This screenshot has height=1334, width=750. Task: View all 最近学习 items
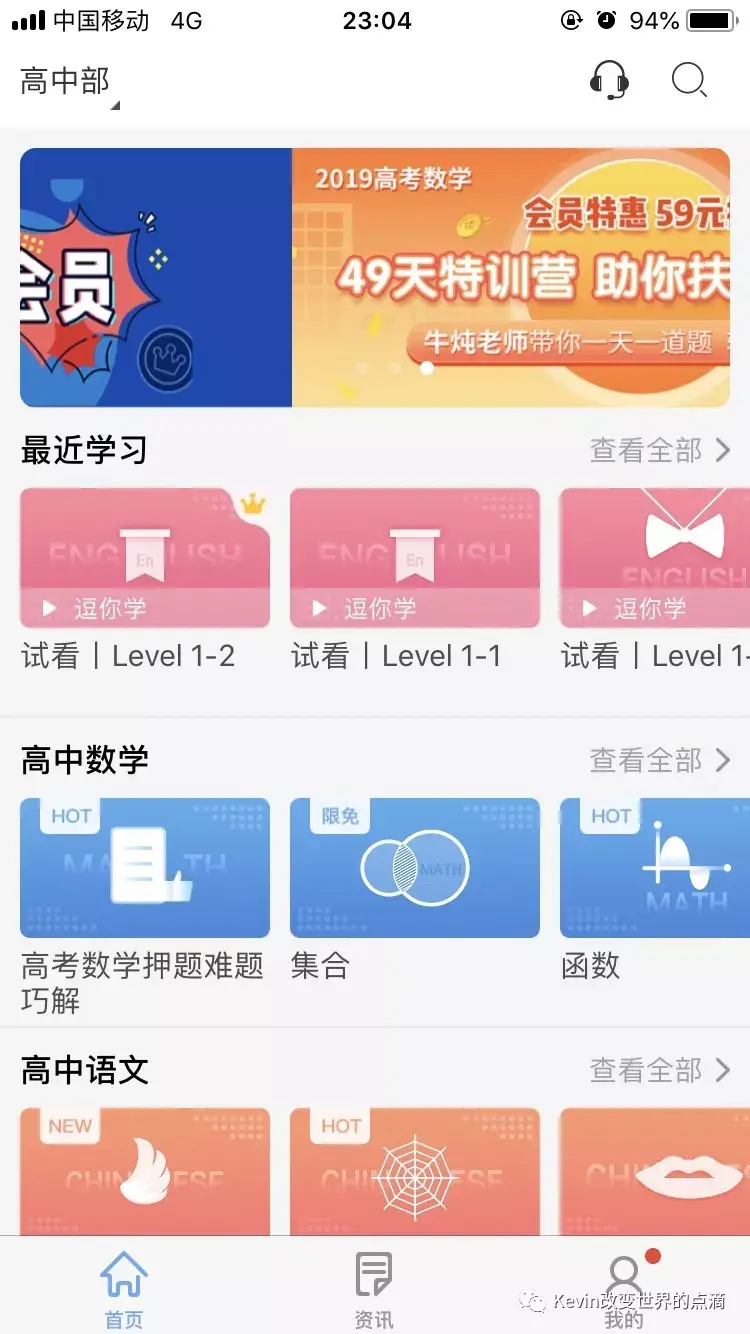tap(660, 451)
